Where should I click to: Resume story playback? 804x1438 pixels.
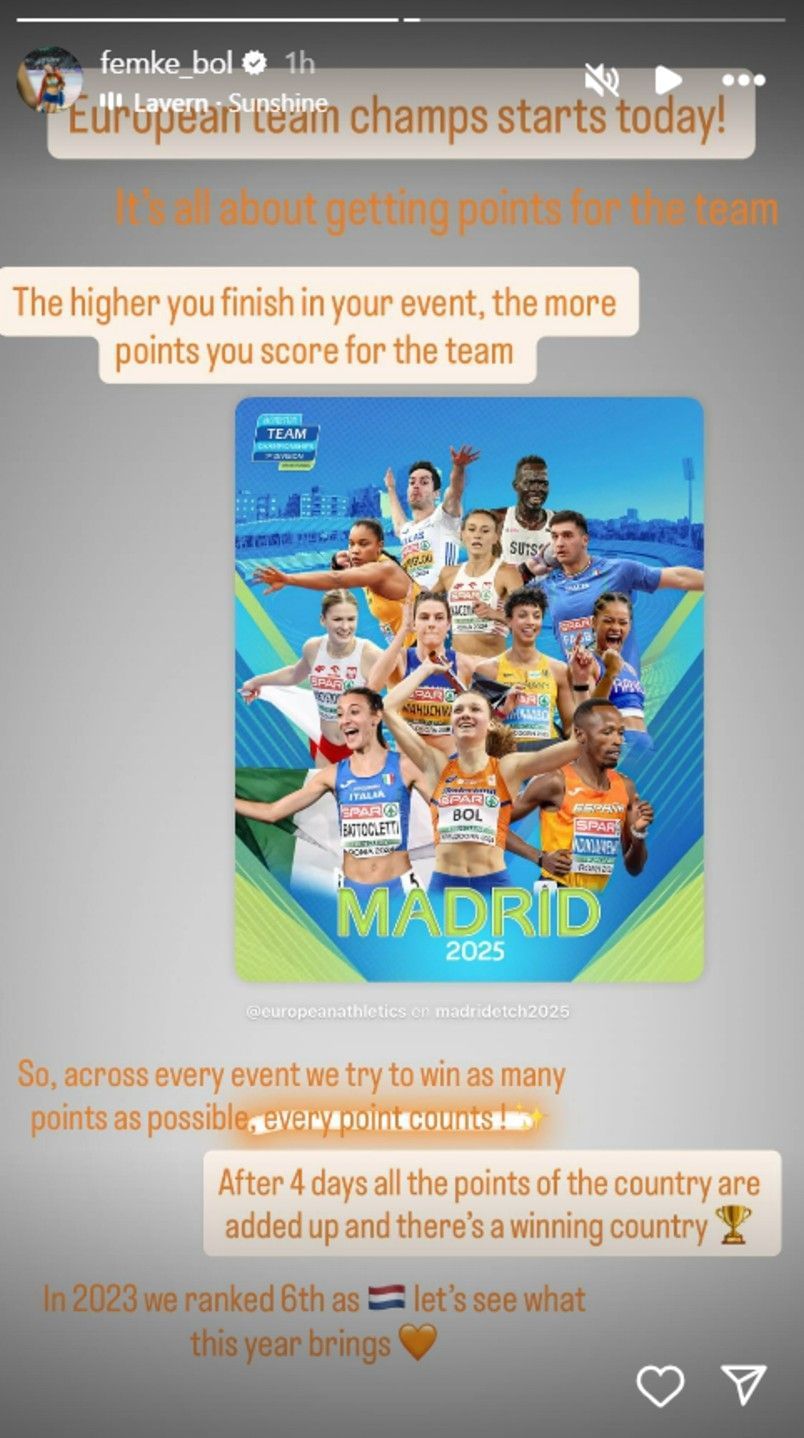click(667, 80)
